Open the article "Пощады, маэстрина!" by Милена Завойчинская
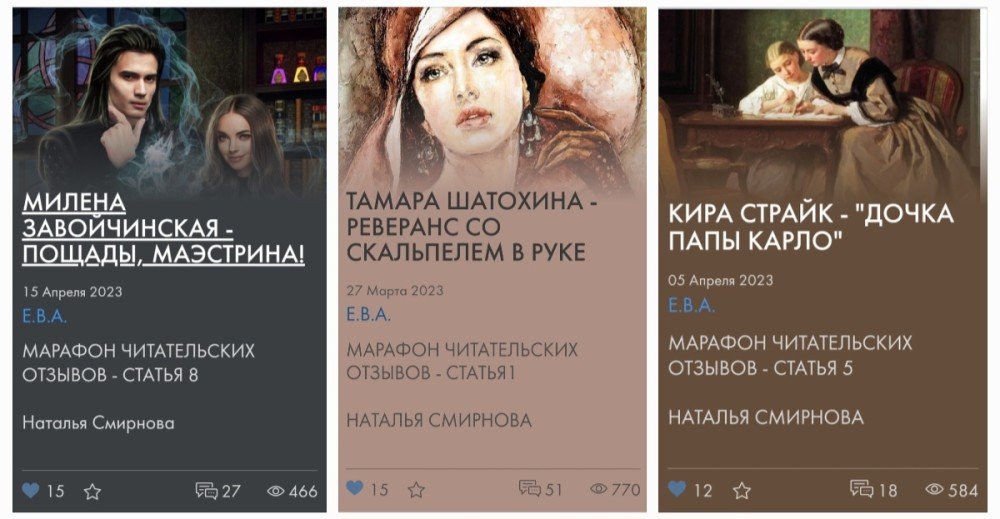1000x519 pixels. coord(163,228)
